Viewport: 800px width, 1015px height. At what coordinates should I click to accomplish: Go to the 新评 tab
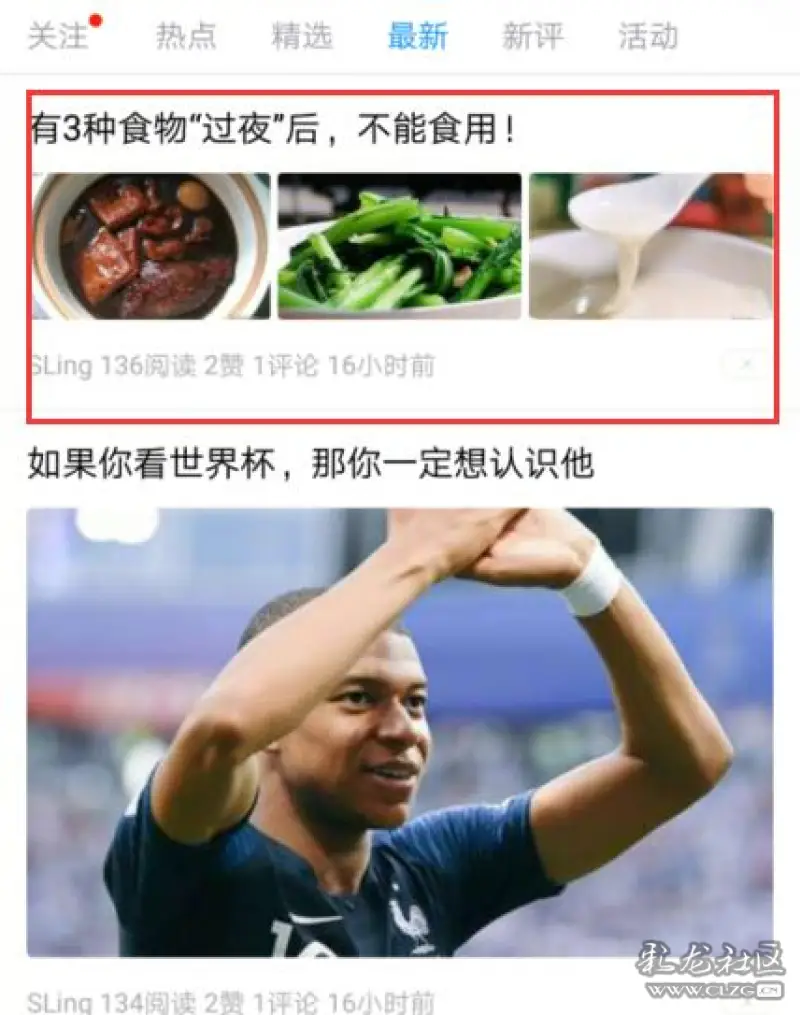532,37
